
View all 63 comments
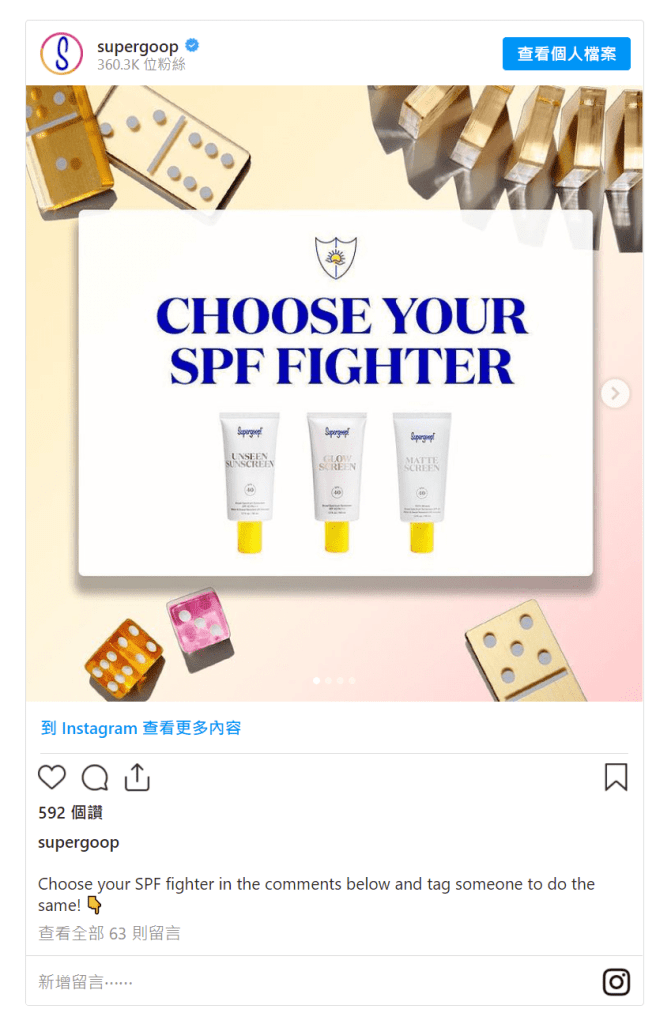point(109,933)
